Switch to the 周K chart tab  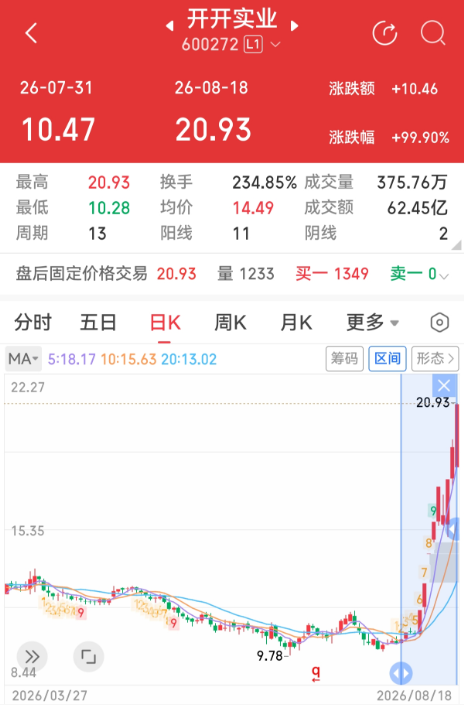click(x=230, y=322)
